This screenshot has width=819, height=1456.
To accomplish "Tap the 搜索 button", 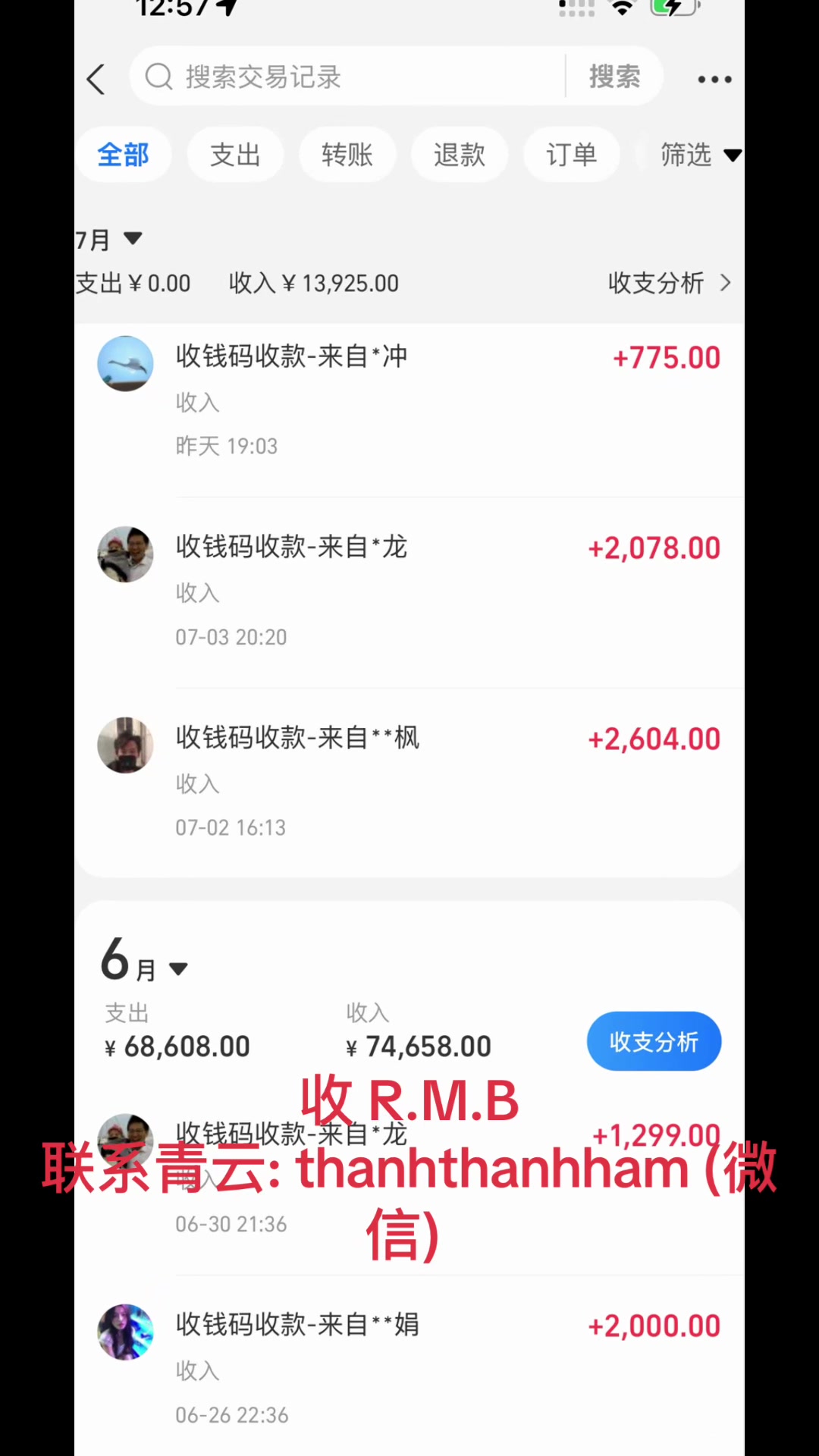I will [615, 77].
